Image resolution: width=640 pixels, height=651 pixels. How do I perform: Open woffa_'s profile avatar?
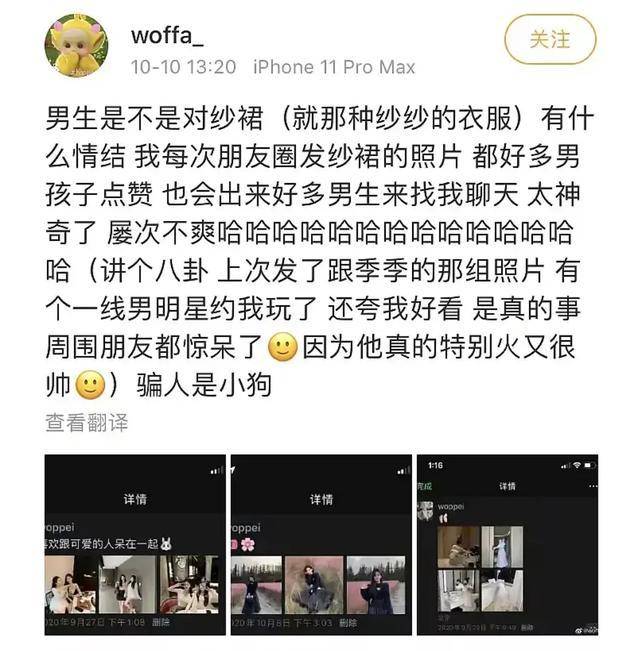coord(76,45)
